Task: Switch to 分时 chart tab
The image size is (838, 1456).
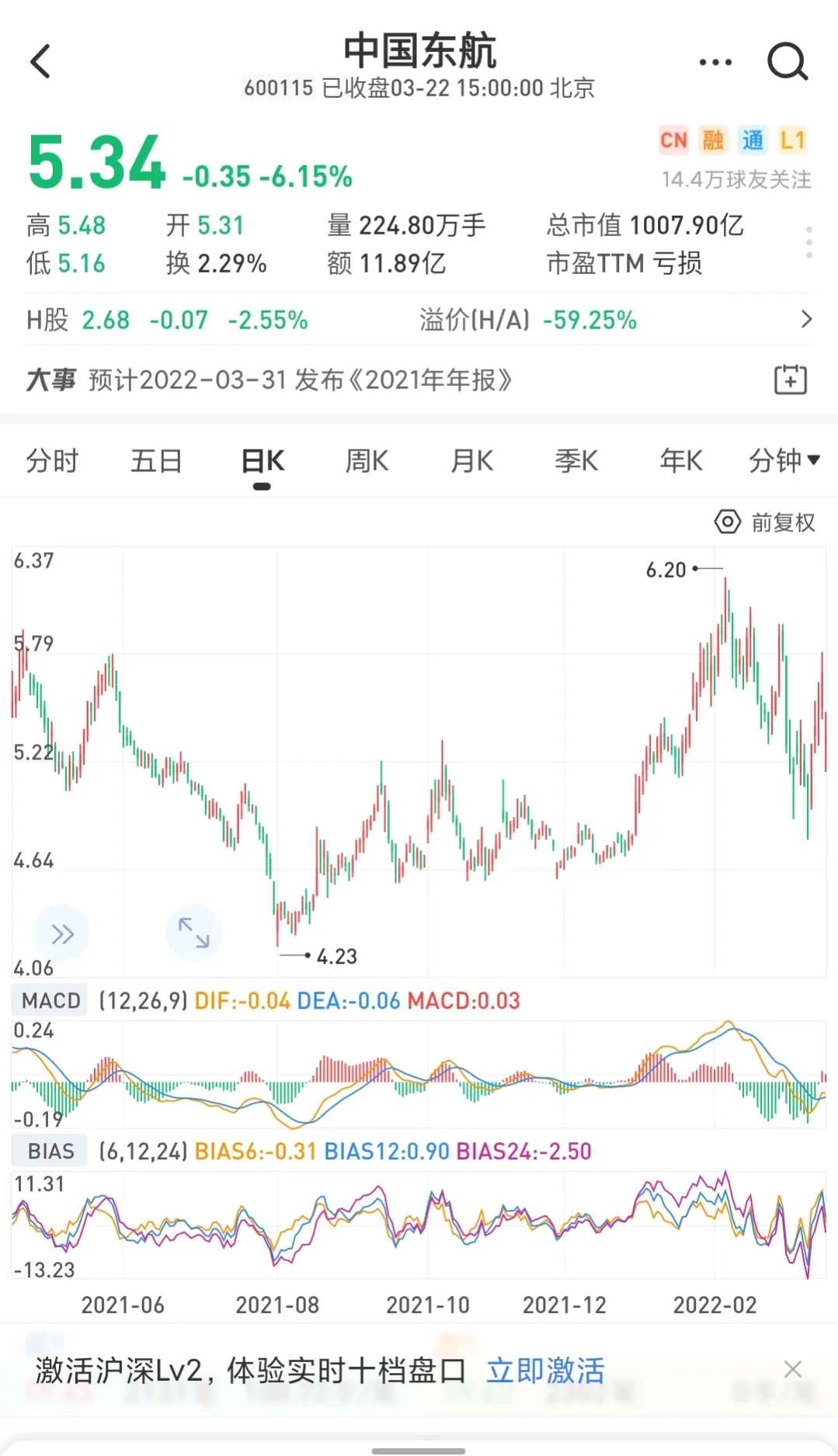Action: 52,461
